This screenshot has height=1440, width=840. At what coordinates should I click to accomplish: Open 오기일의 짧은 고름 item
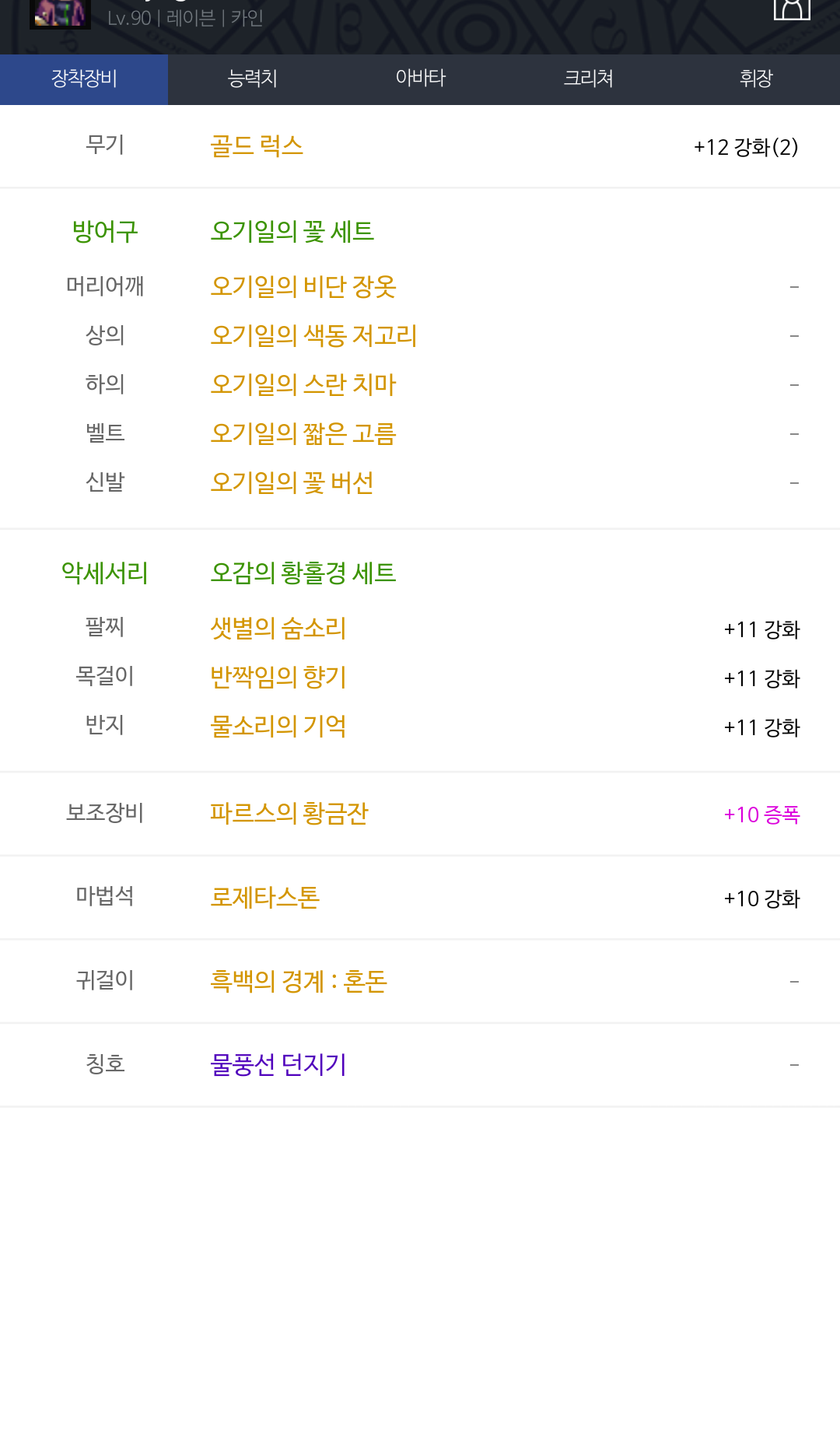tap(303, 433)
